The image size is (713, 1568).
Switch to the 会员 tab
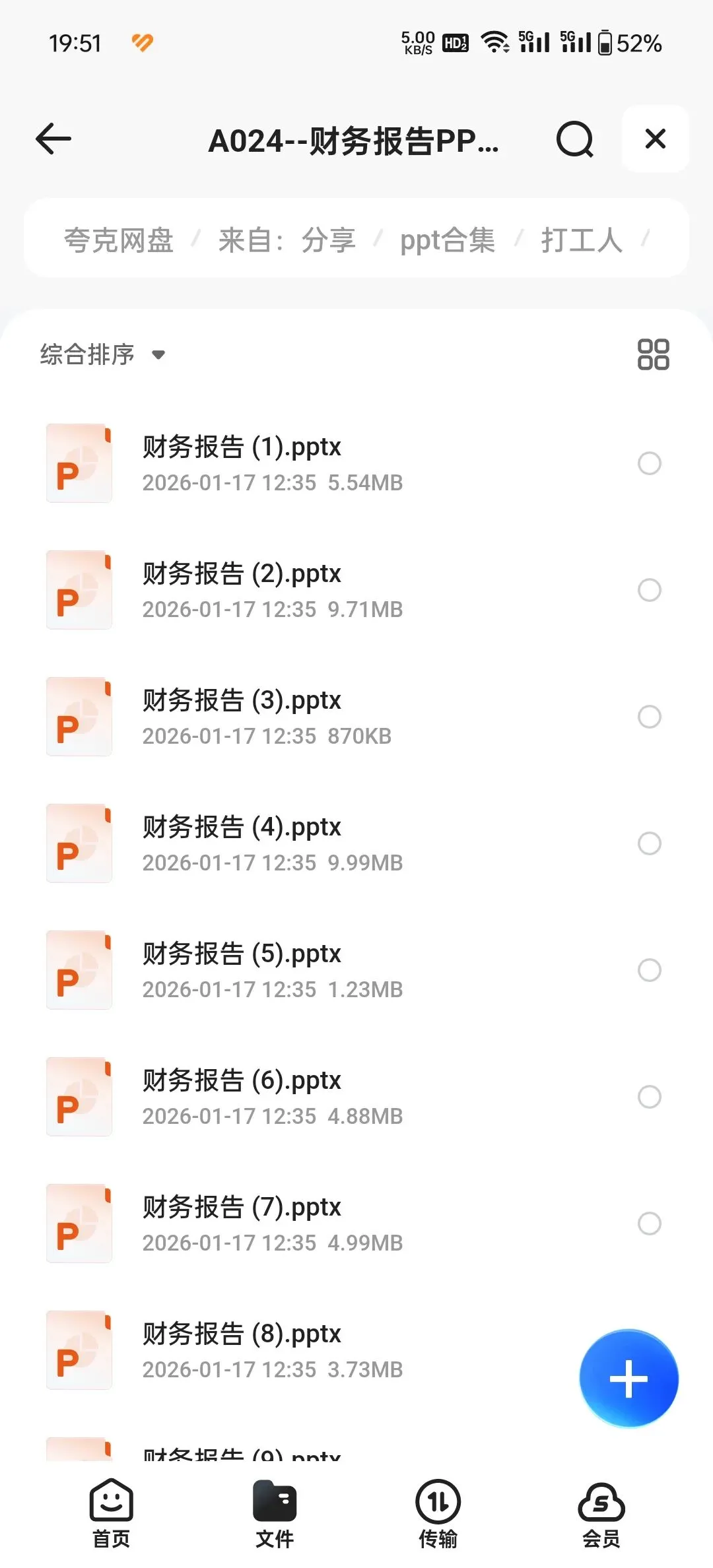[x=601, y=1513]
